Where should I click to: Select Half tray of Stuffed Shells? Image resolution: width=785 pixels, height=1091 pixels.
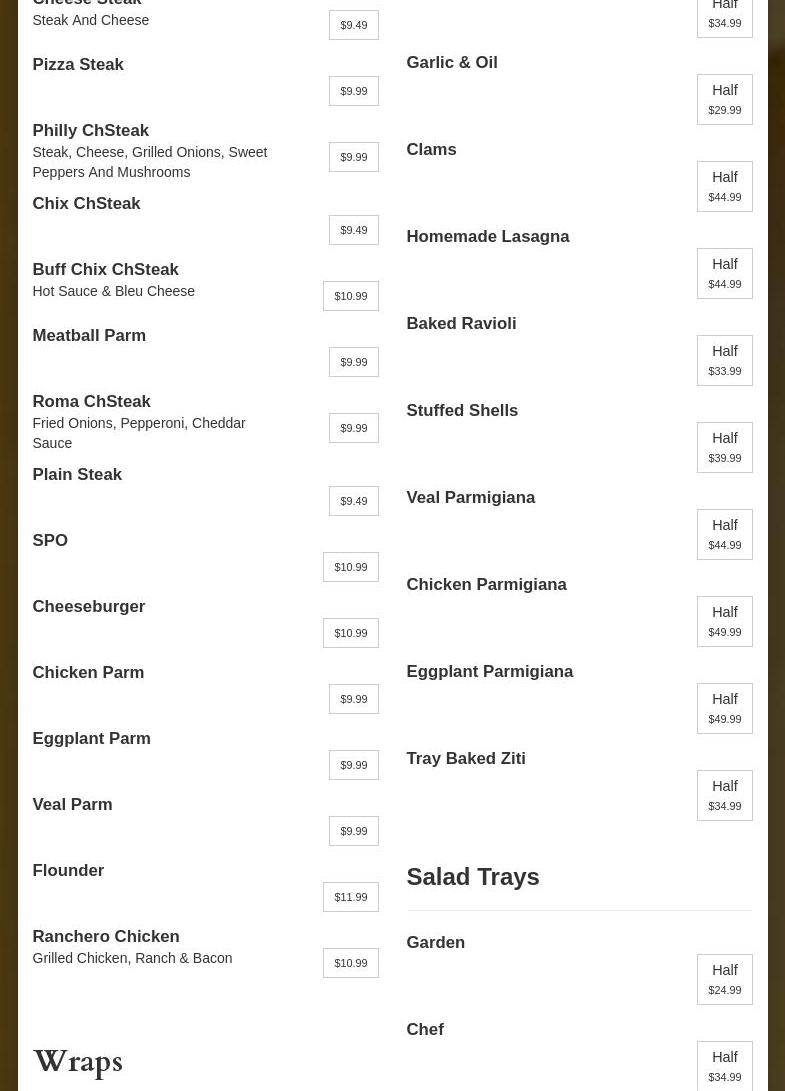(x=724, y=447)
